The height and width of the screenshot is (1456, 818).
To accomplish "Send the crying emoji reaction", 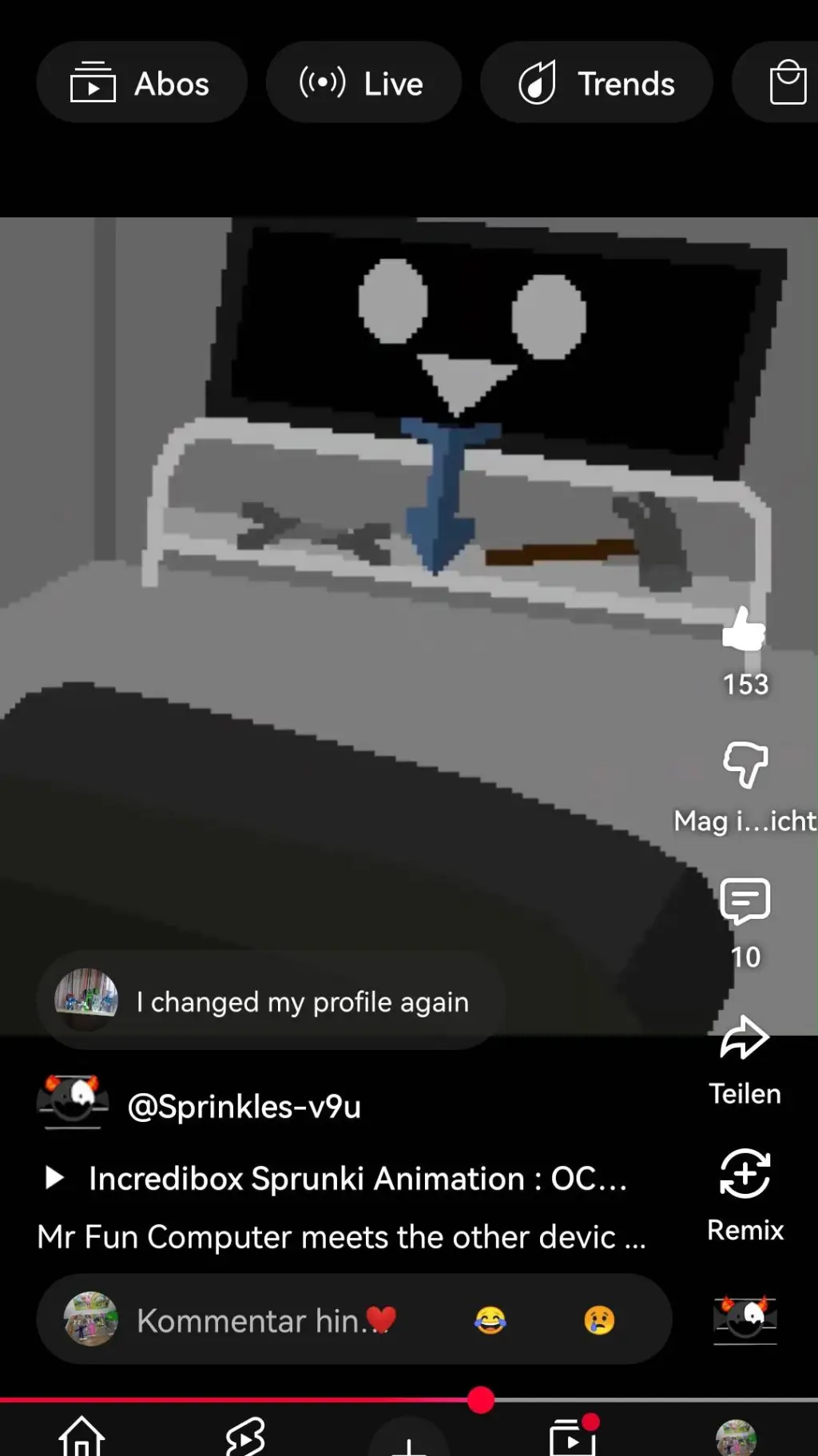I will pos(599,1320).
